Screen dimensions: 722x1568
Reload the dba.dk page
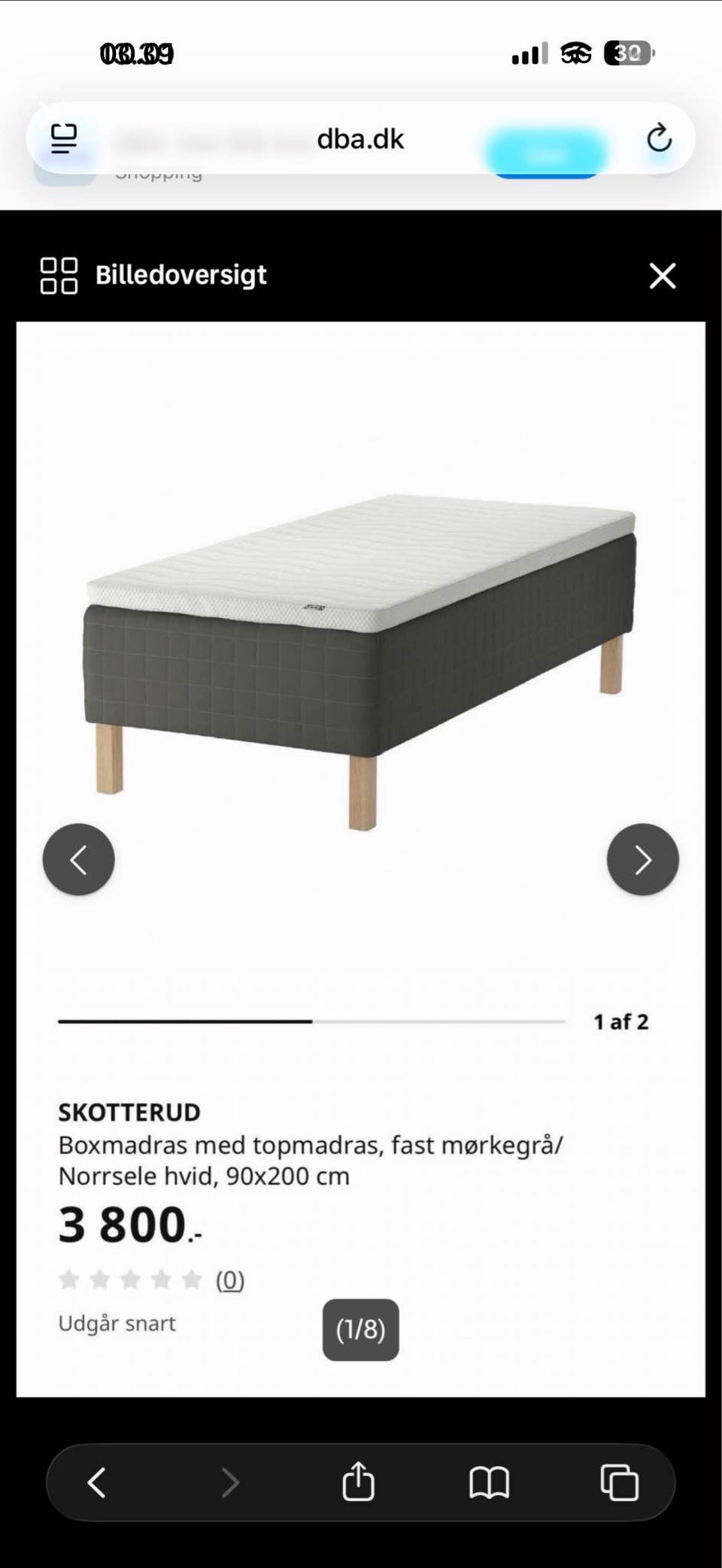pyautogui.click(x=659, y=138)
